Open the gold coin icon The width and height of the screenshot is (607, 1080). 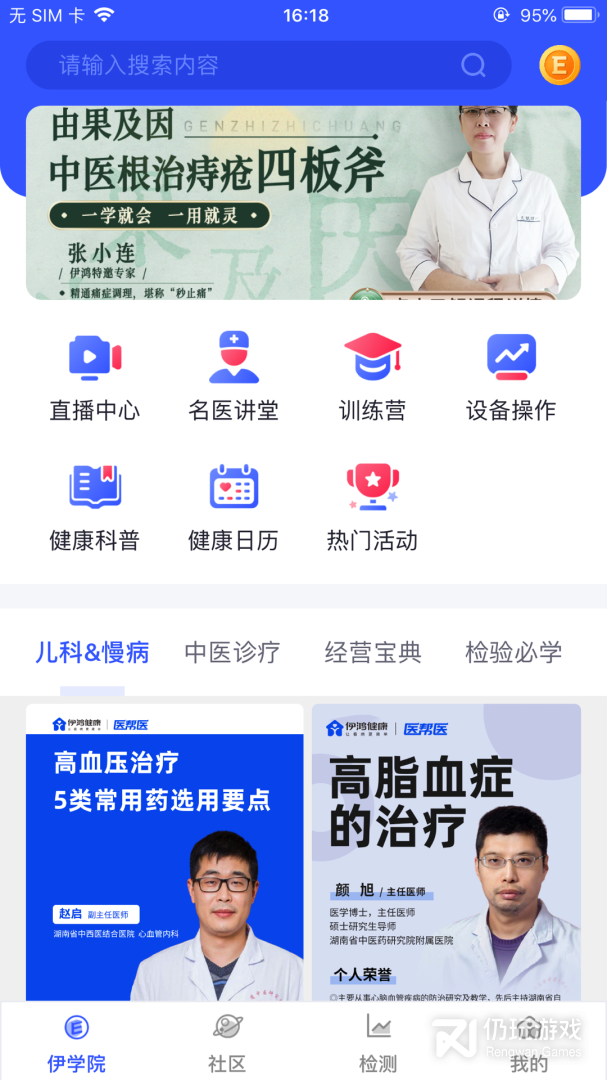tap(560, 66)
